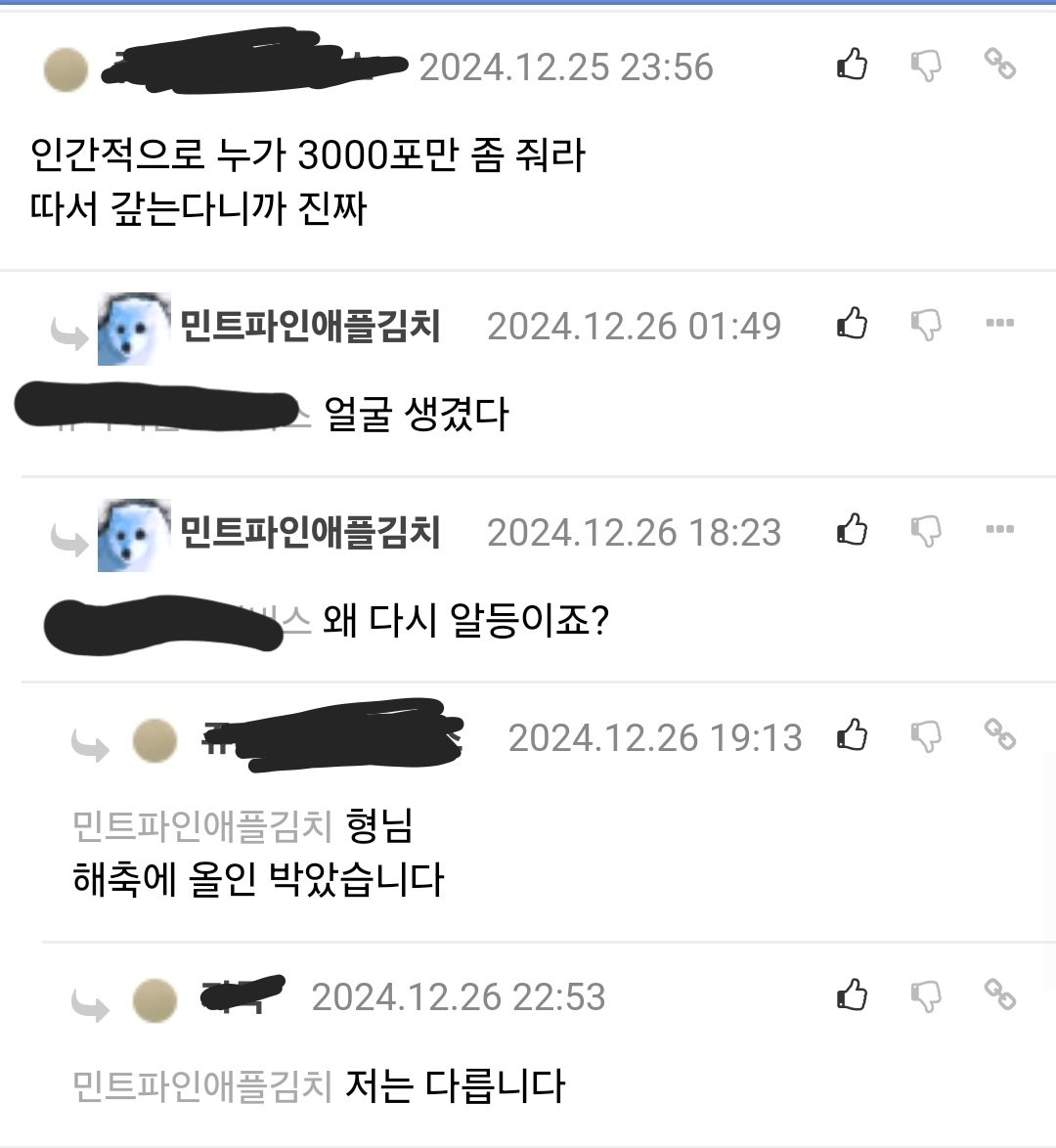Tap the 민트파인애플김치 mention before '형님'

point(203,826)
